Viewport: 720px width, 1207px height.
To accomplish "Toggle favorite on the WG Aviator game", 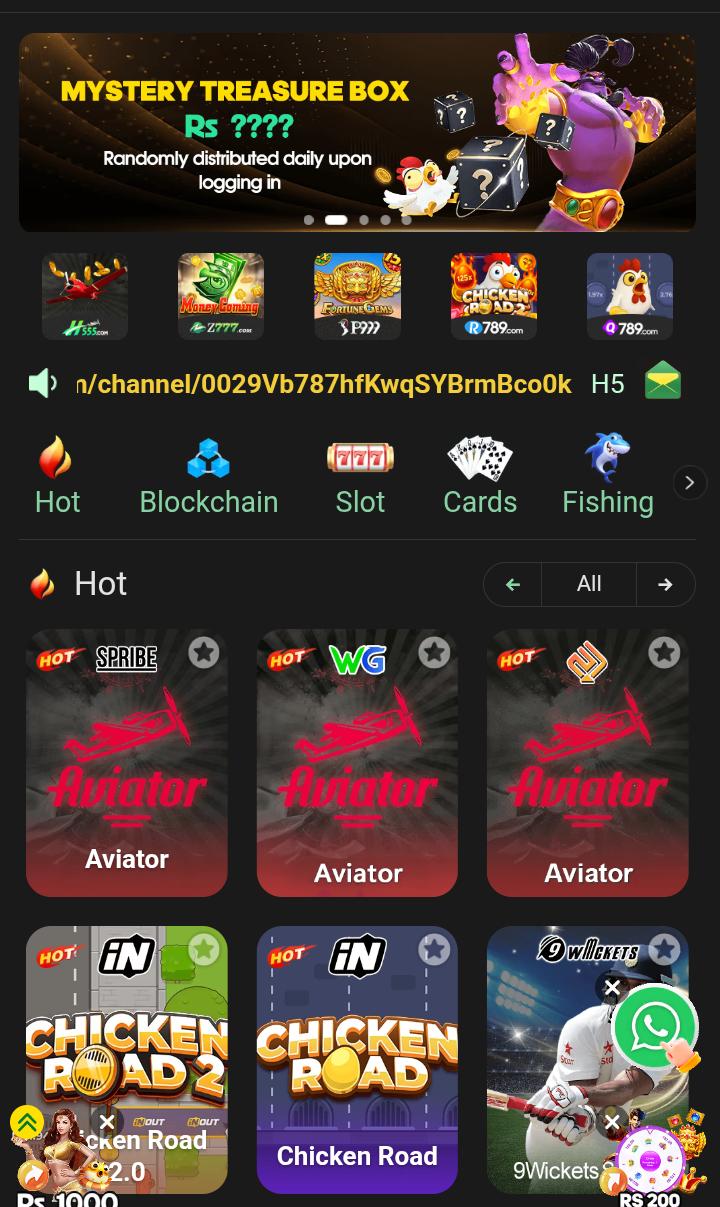I will coord(434,652).
